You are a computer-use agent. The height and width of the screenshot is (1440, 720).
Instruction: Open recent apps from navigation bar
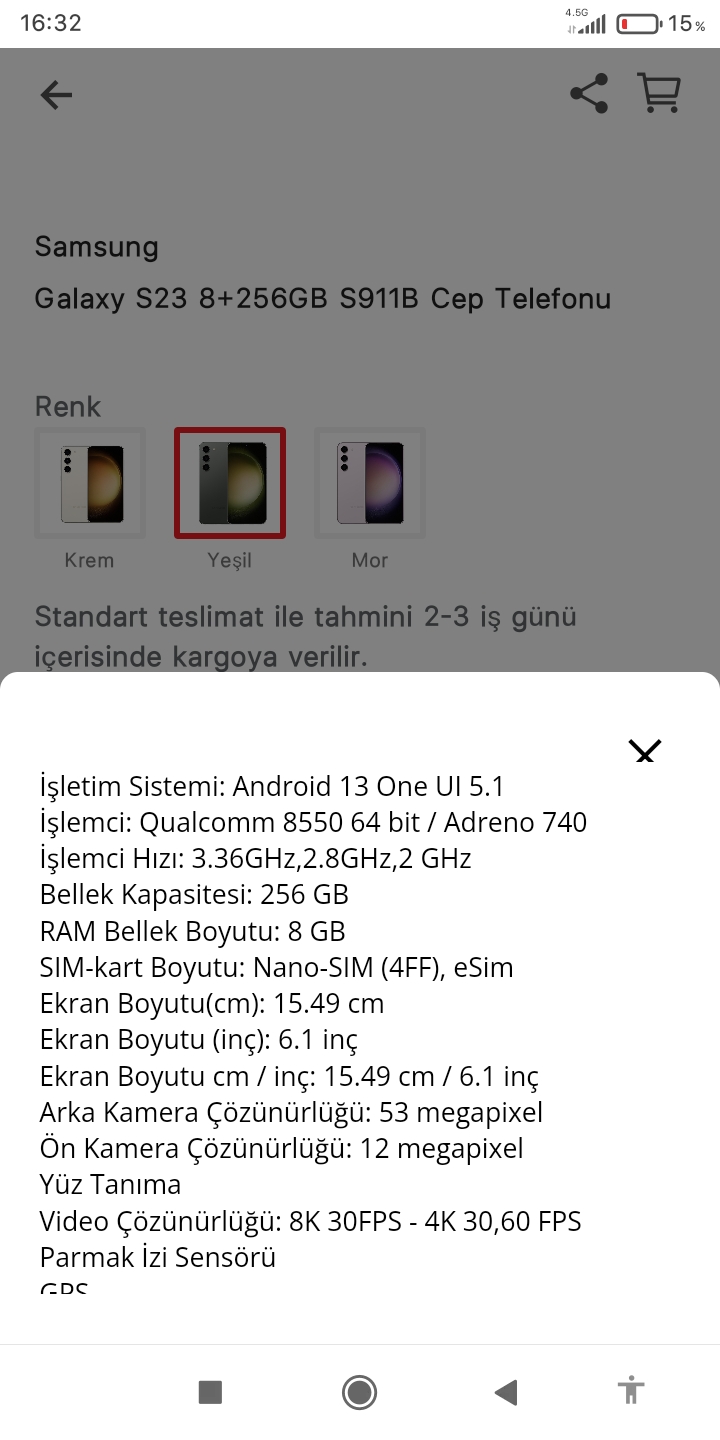click(x=210, y=1391)
